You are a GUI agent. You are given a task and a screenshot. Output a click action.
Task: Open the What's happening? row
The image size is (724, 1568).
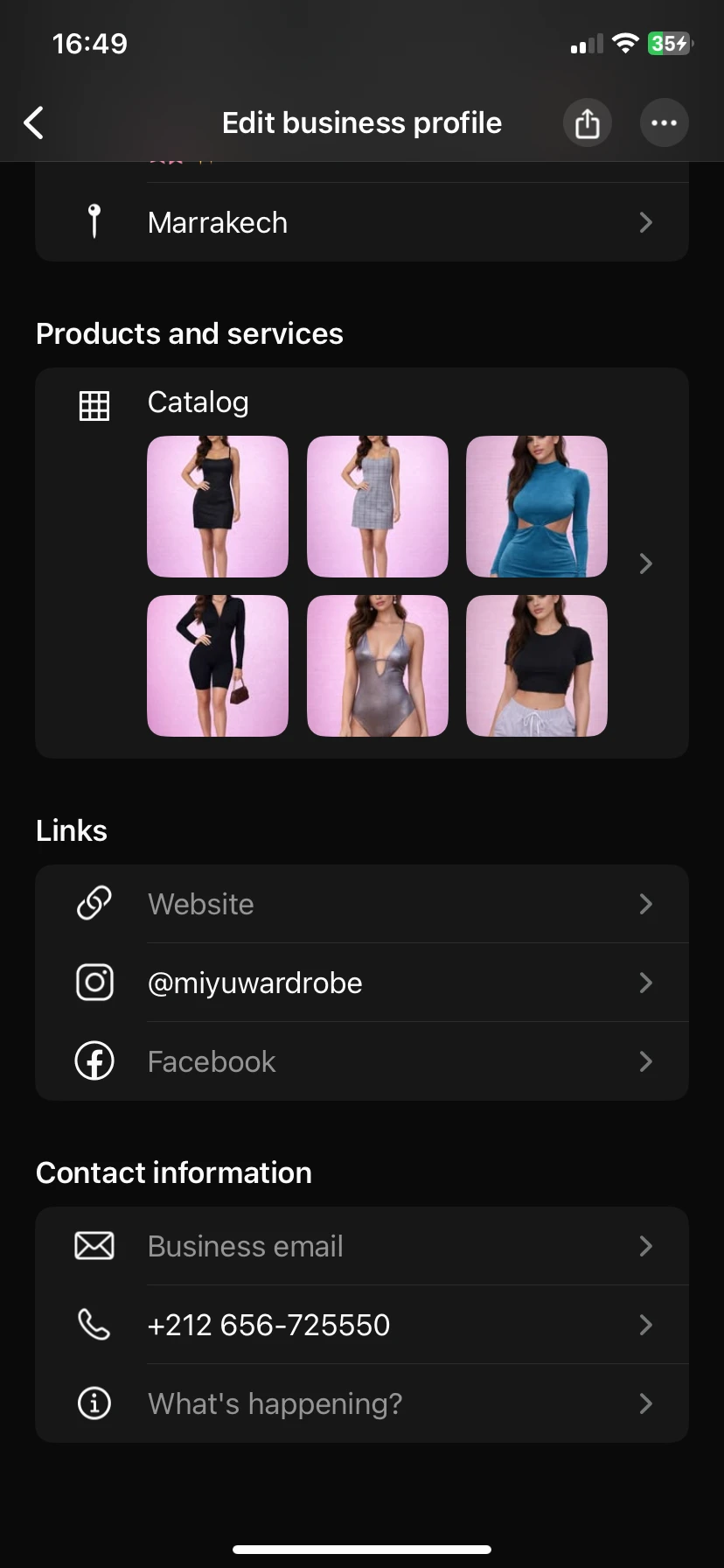pos(362,1403)
